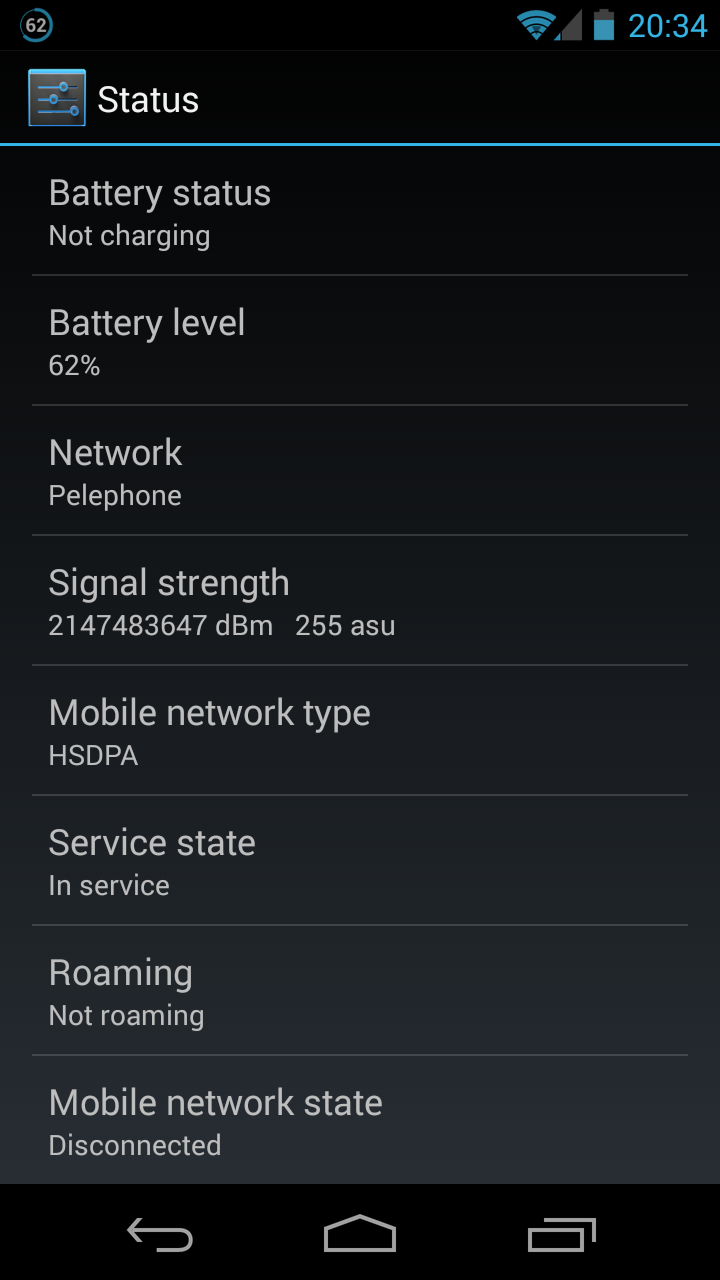Tap the Not charging text under Battery status
The height and width of the screenshot is (1280, 720).
coord(129,235)
